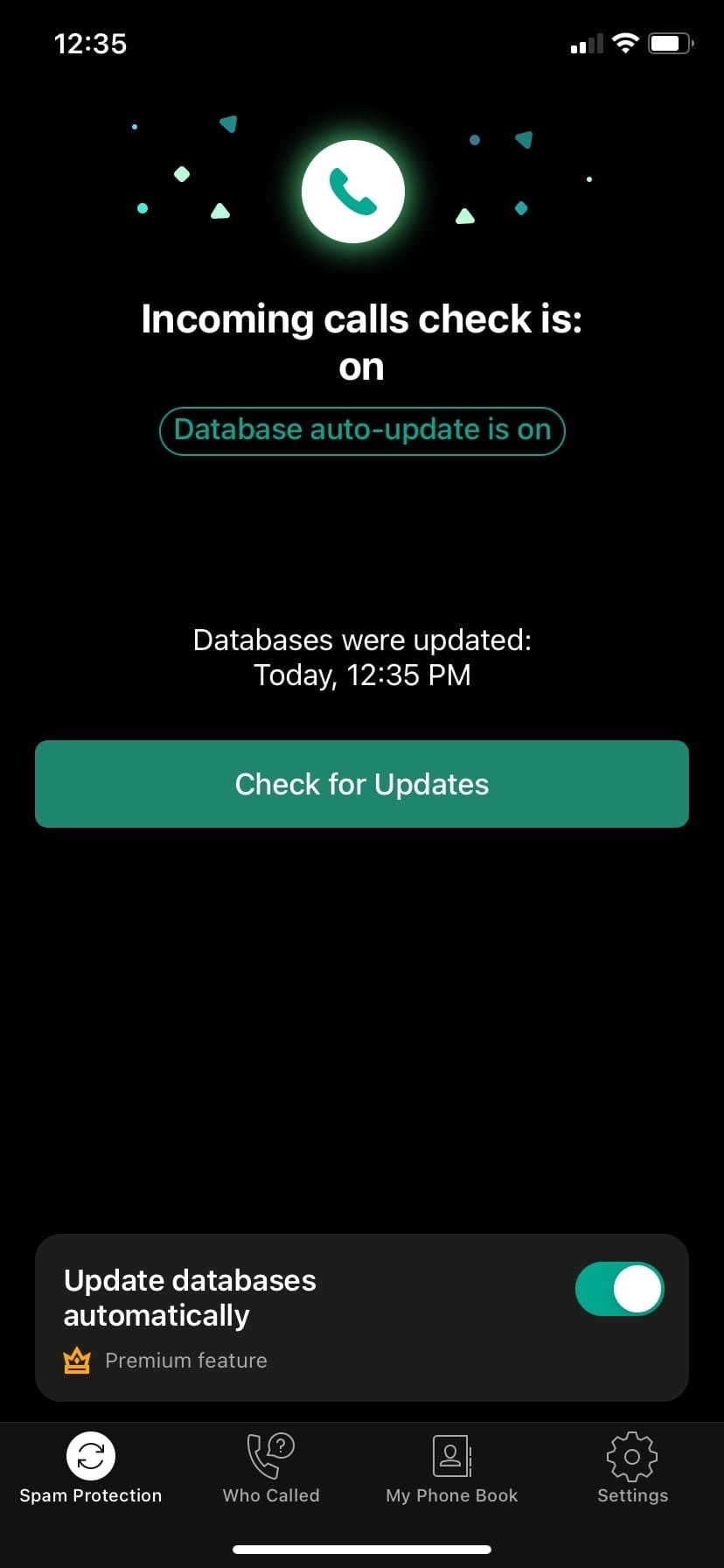Tap the Check for Updates button
Viewport: 724px width, 1568px height.
pyautogui.click(x=362, y=784)
